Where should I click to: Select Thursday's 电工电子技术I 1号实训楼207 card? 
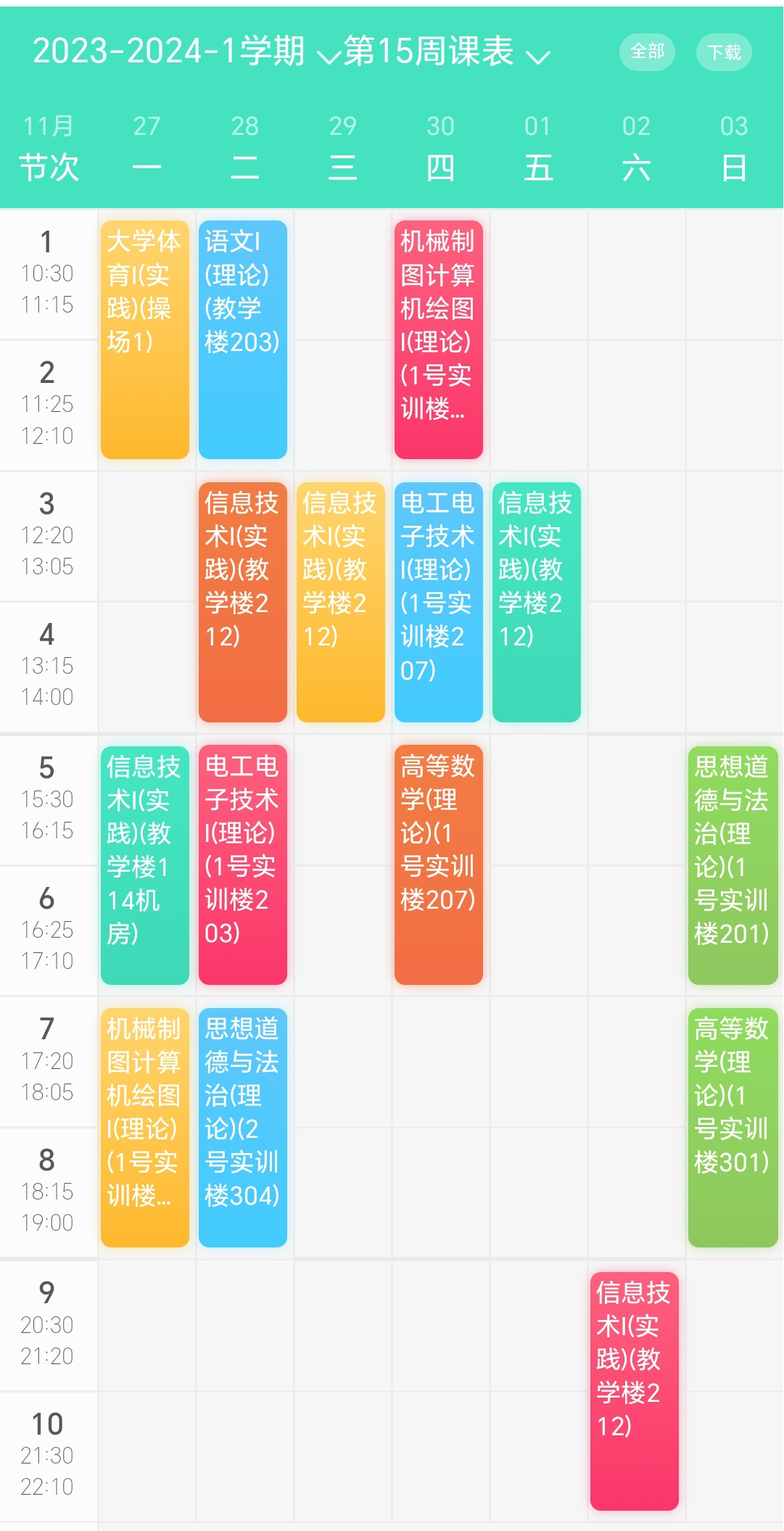click(x=438, y=601)
